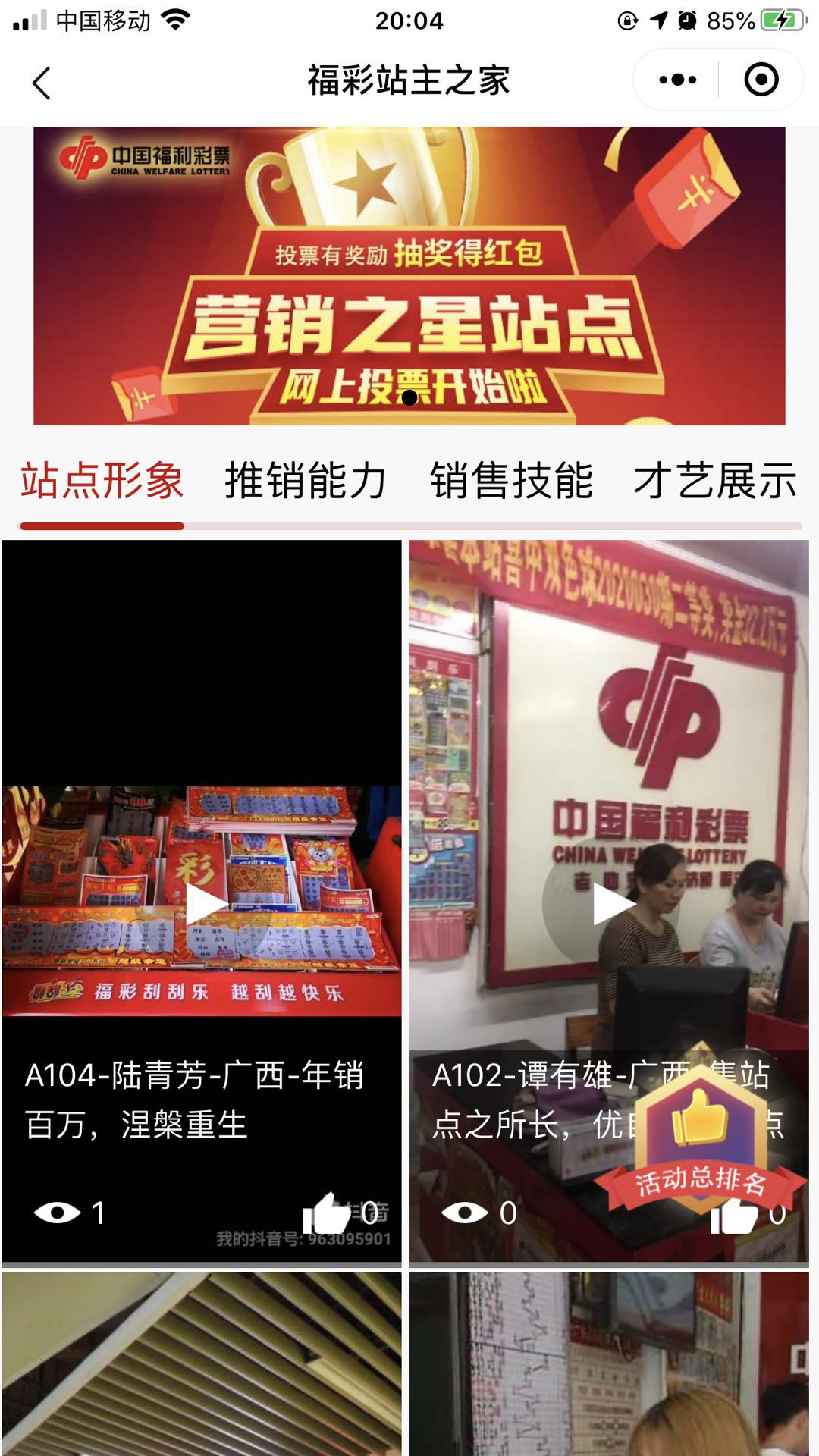This screenshot has width=819, height=1456.
Task: Go back using the header arrow
Action: [x=42, y=82]
